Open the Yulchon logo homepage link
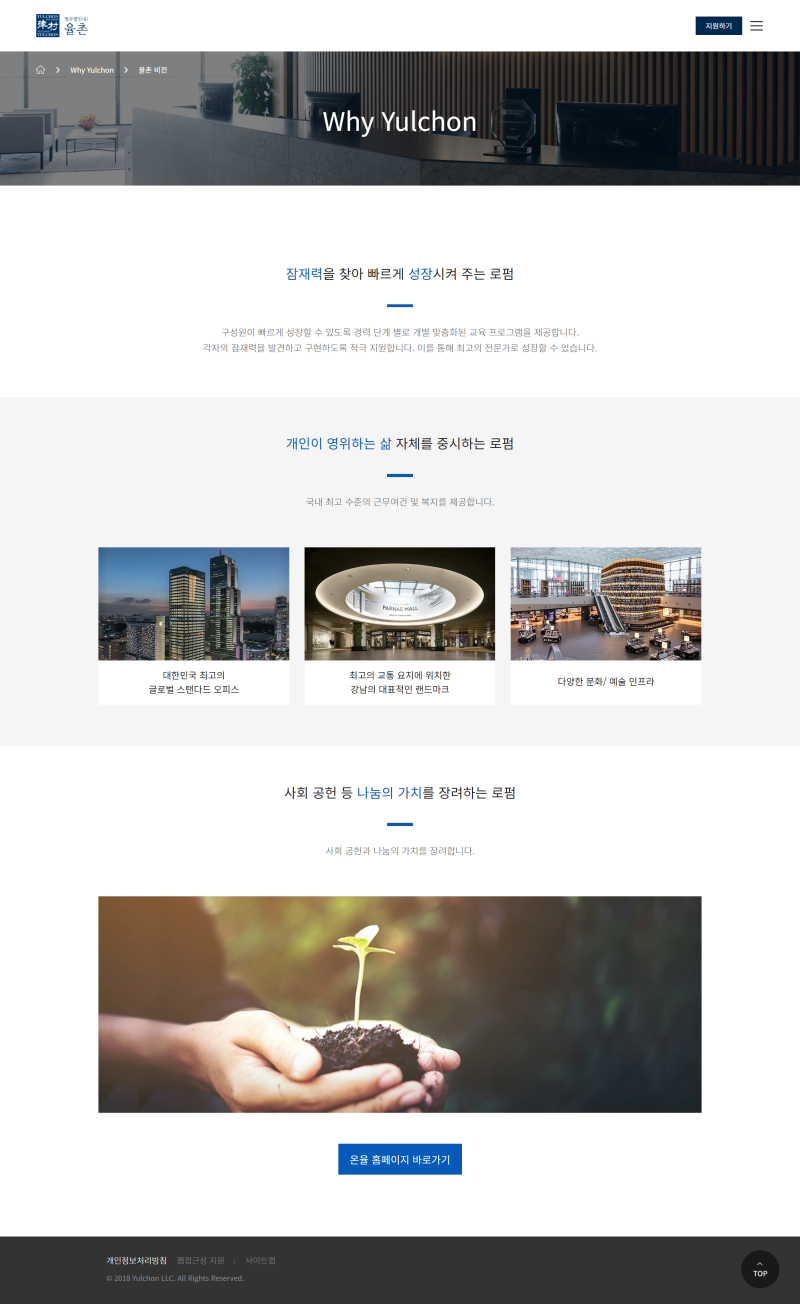This screenshot has width=800, height=1304. click(62, 26)
